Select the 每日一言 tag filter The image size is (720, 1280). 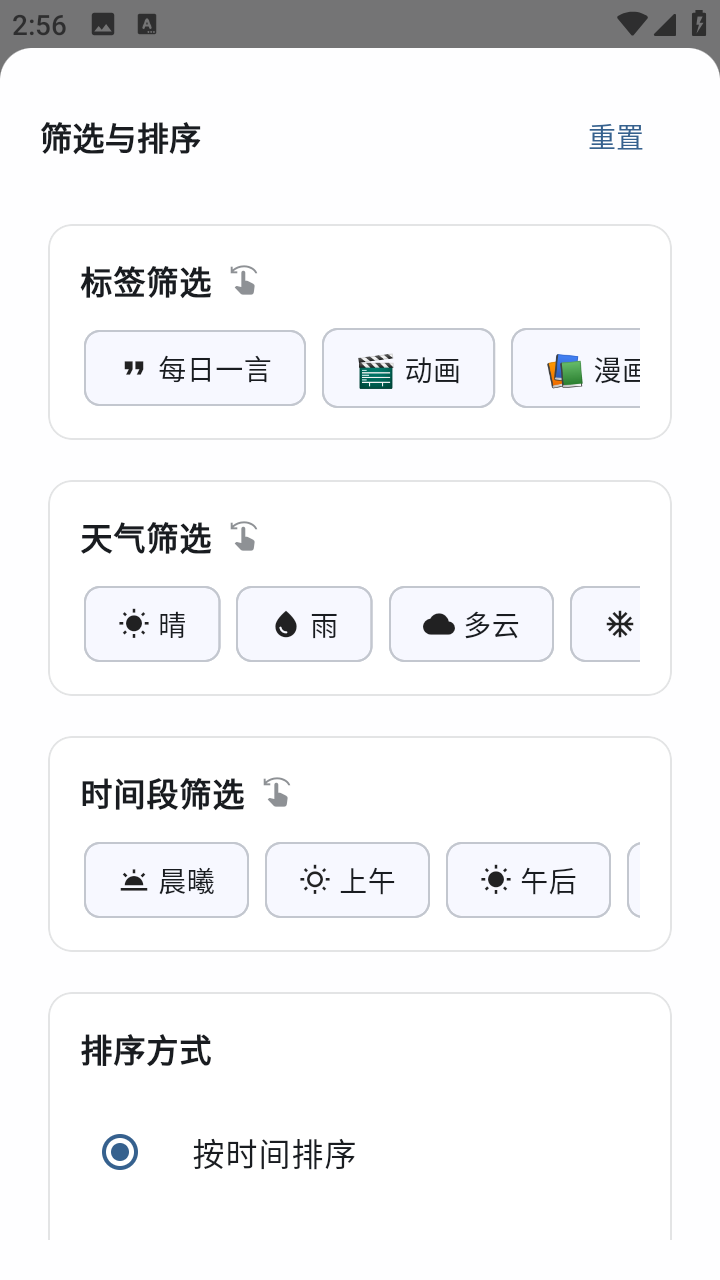tap(194, 367)
